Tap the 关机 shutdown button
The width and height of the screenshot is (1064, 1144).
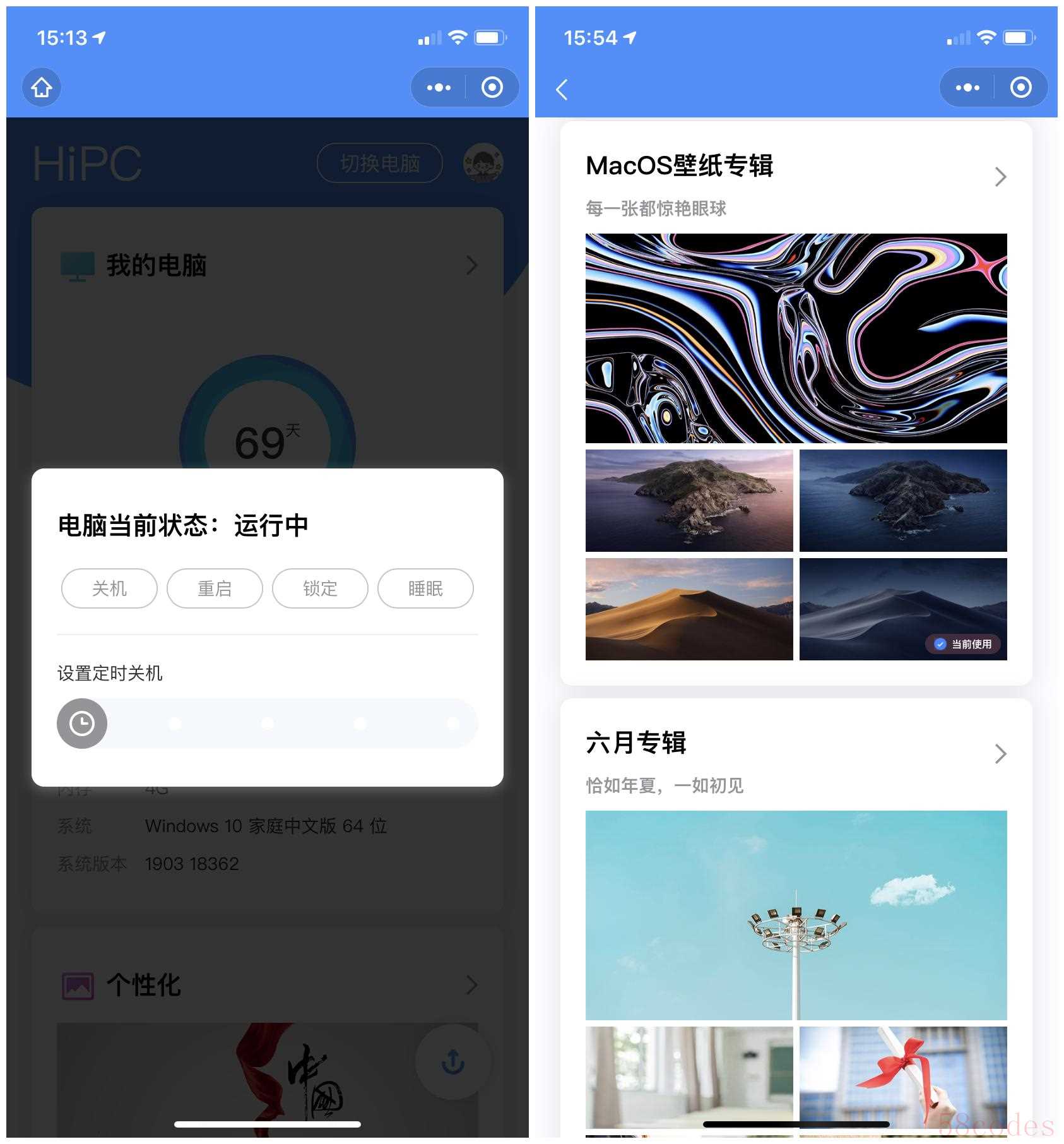pos(109,588)
